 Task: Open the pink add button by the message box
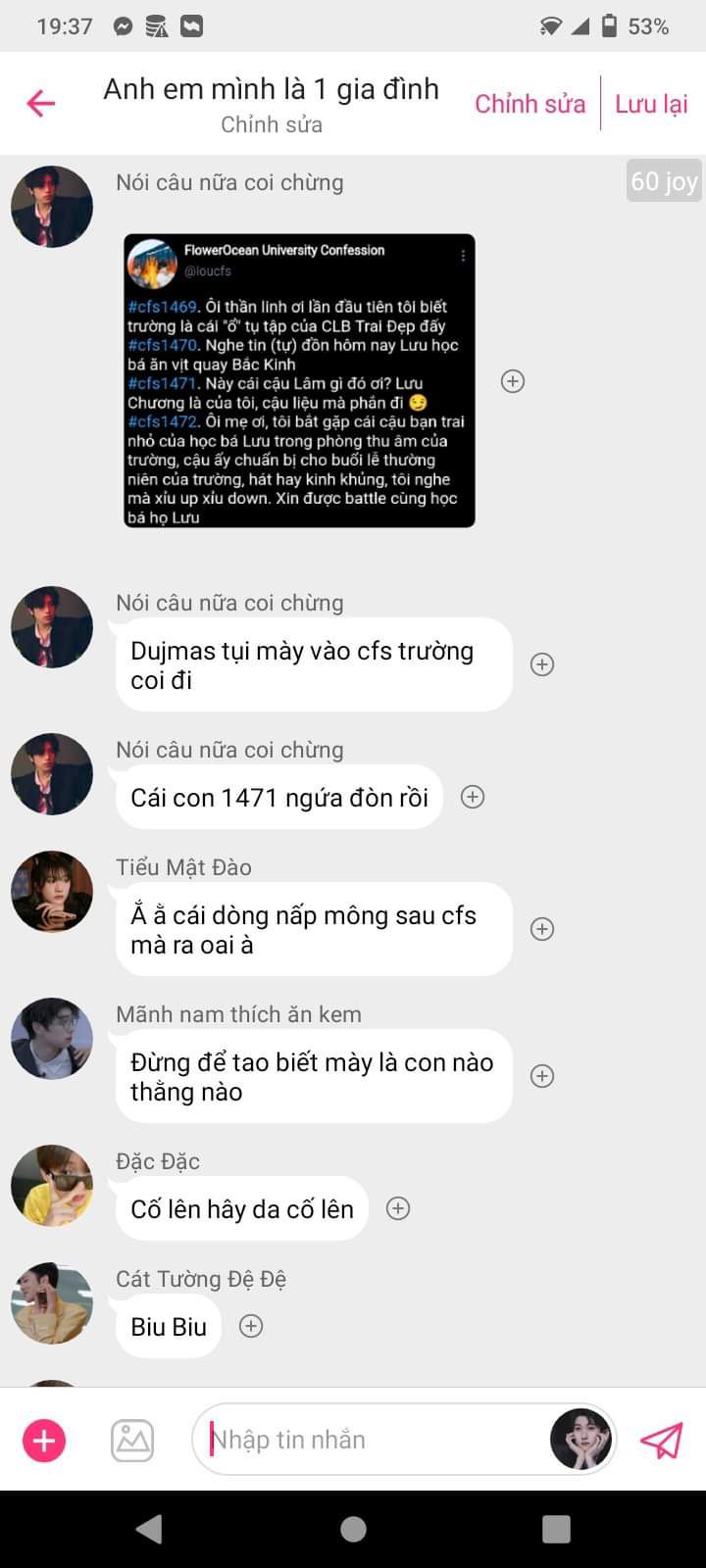point(44,1440)
